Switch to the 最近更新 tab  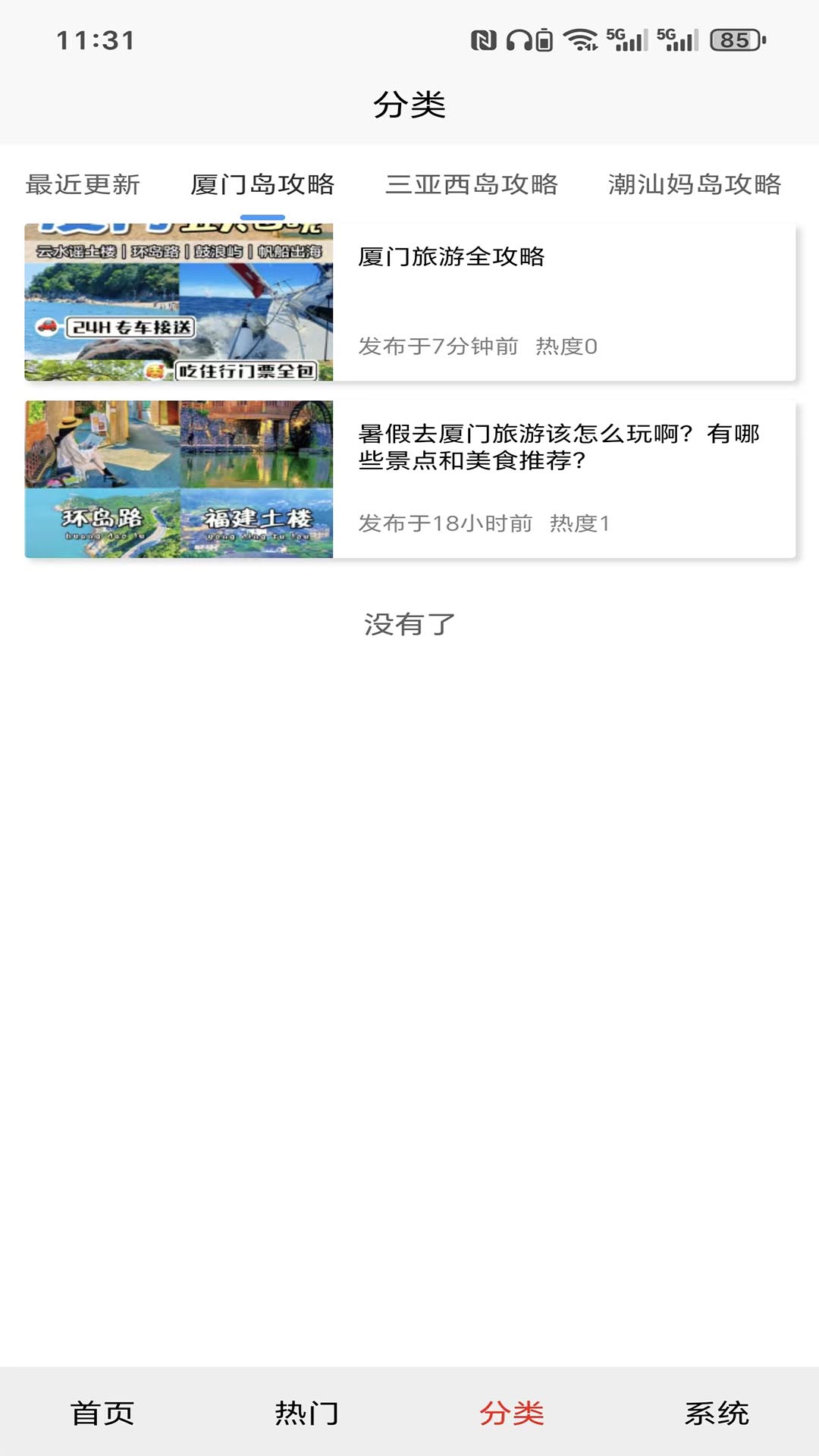[82, 184]
